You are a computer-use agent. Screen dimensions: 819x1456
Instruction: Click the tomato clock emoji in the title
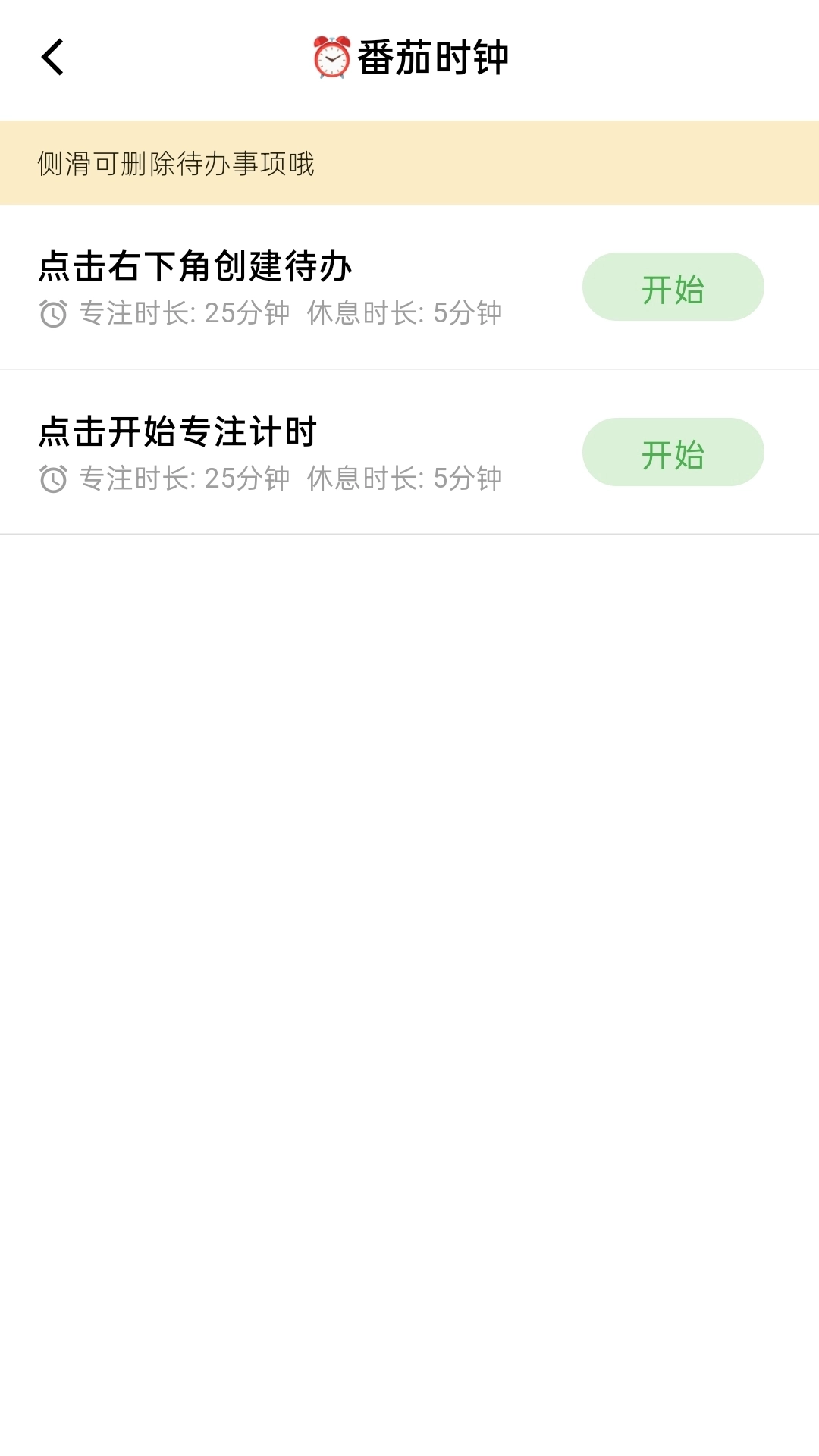(330, 57)
